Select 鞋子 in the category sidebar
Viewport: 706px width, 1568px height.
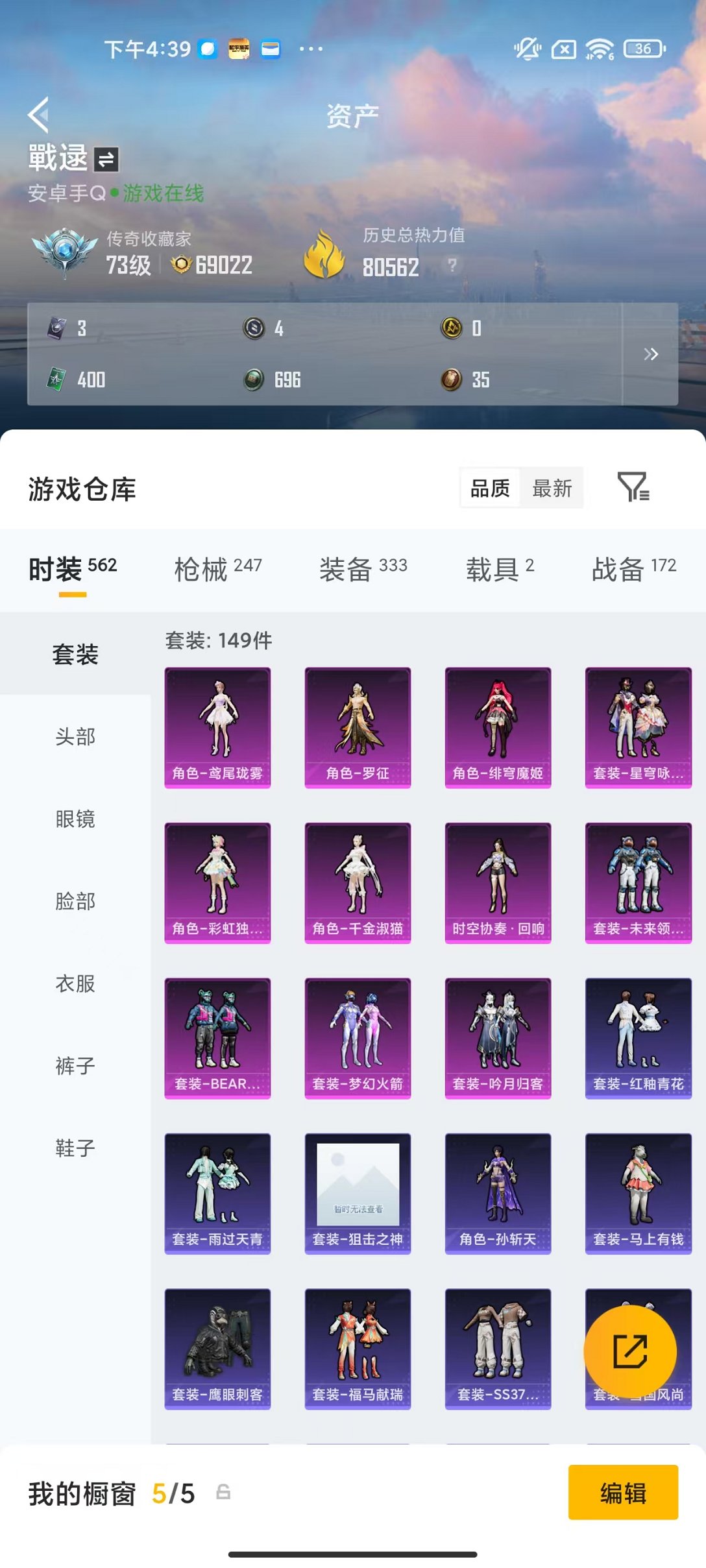[x=75, y=1148]
